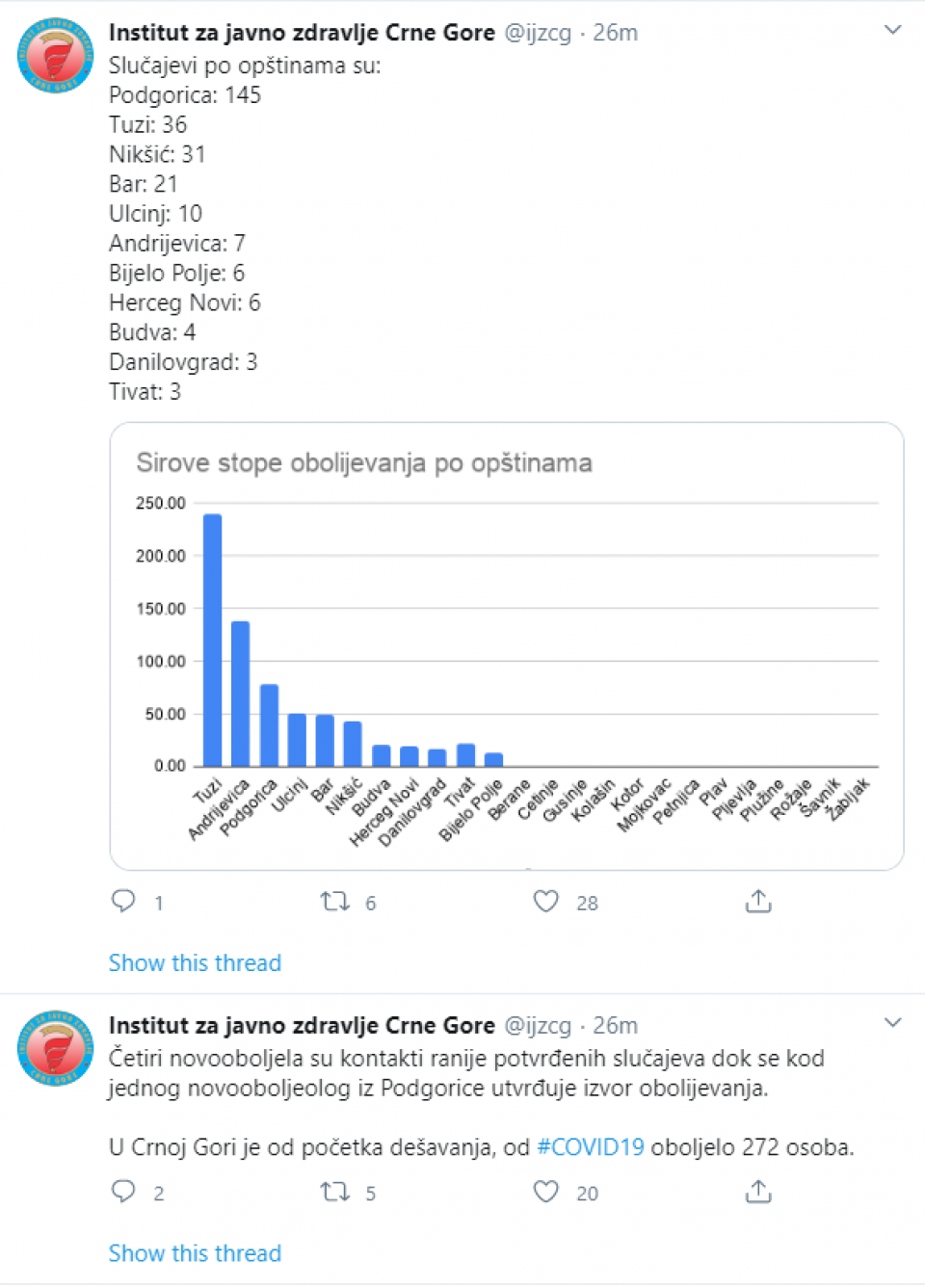This screenshot has height=1288, width=925.
Task: Retweet the tweet mentioning 272 osoba
Action: point(334,1193)
